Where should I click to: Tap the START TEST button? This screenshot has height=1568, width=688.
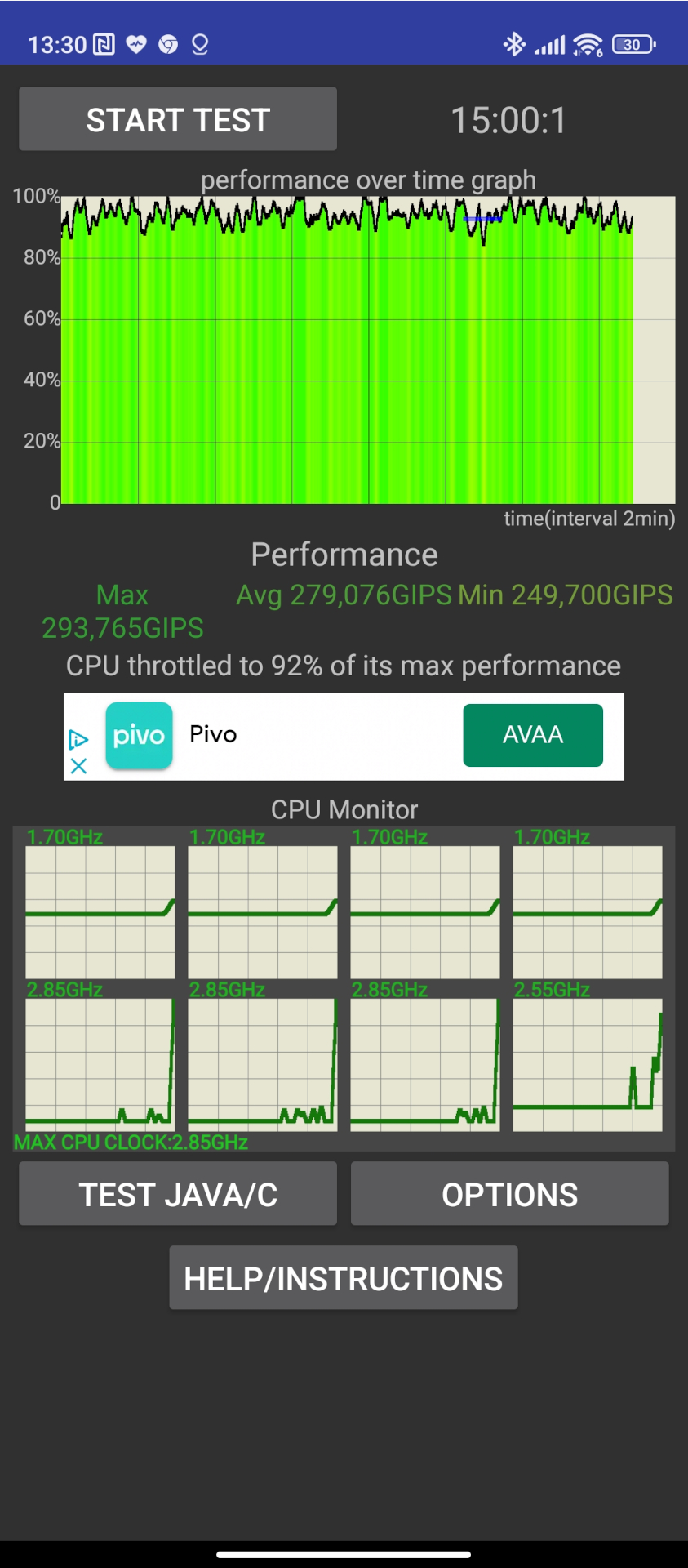coord(178,119)
